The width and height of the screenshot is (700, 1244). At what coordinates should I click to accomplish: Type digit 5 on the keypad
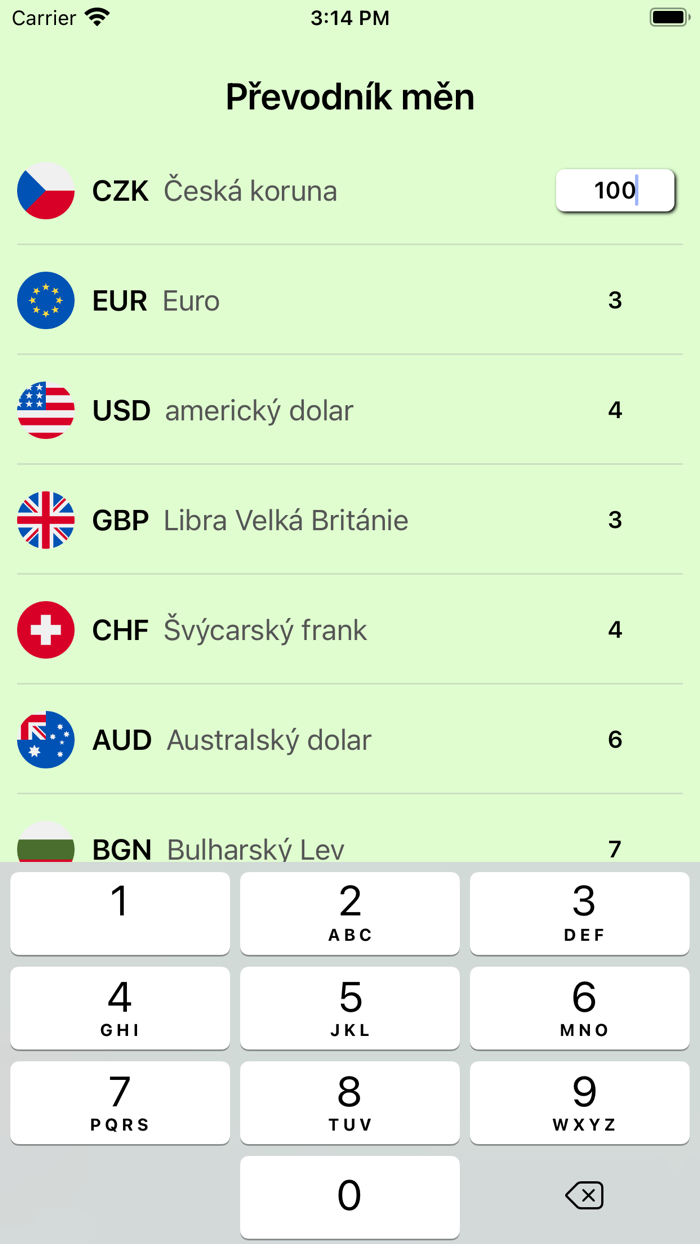click(350, 1008)
